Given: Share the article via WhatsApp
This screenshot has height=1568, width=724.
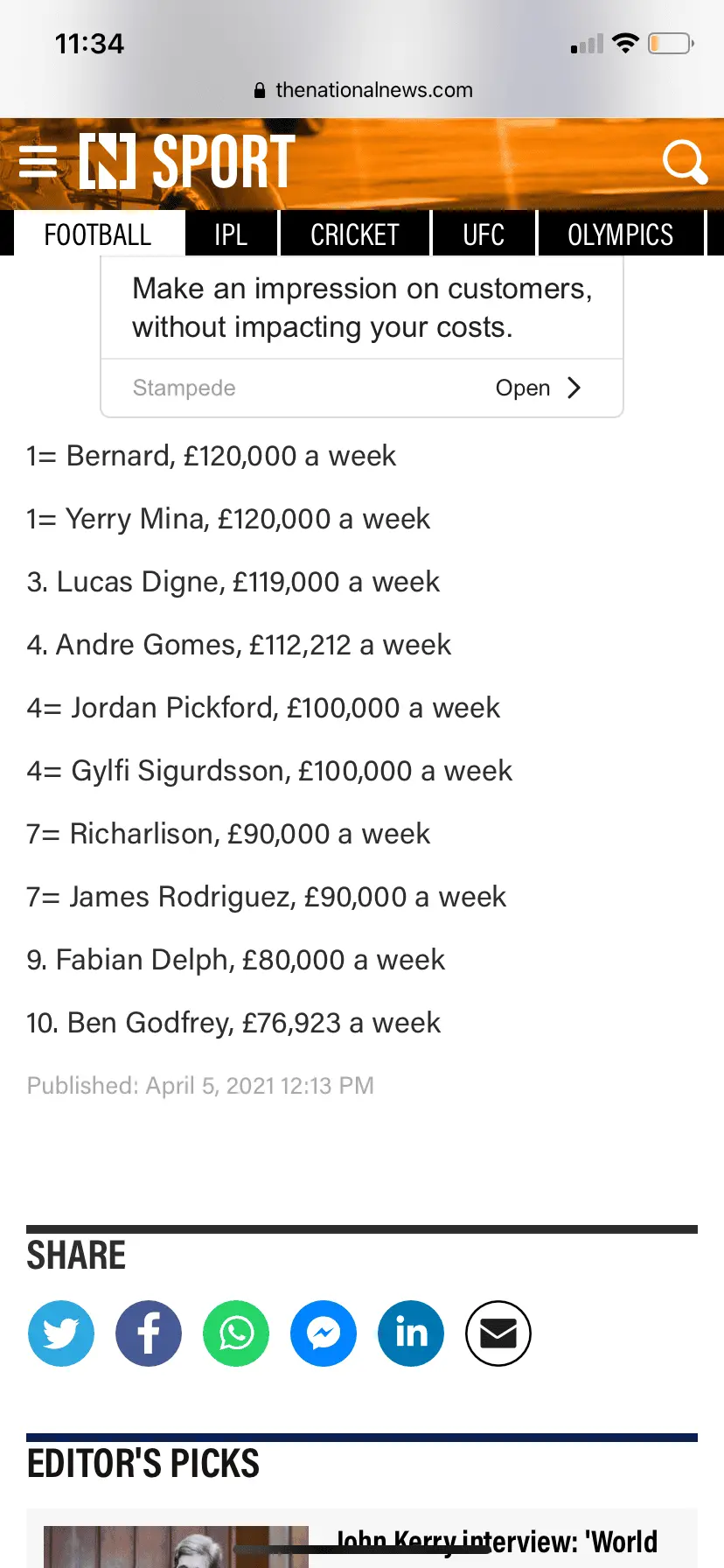Looking at the screenshot, I should tap(236, 1333).
